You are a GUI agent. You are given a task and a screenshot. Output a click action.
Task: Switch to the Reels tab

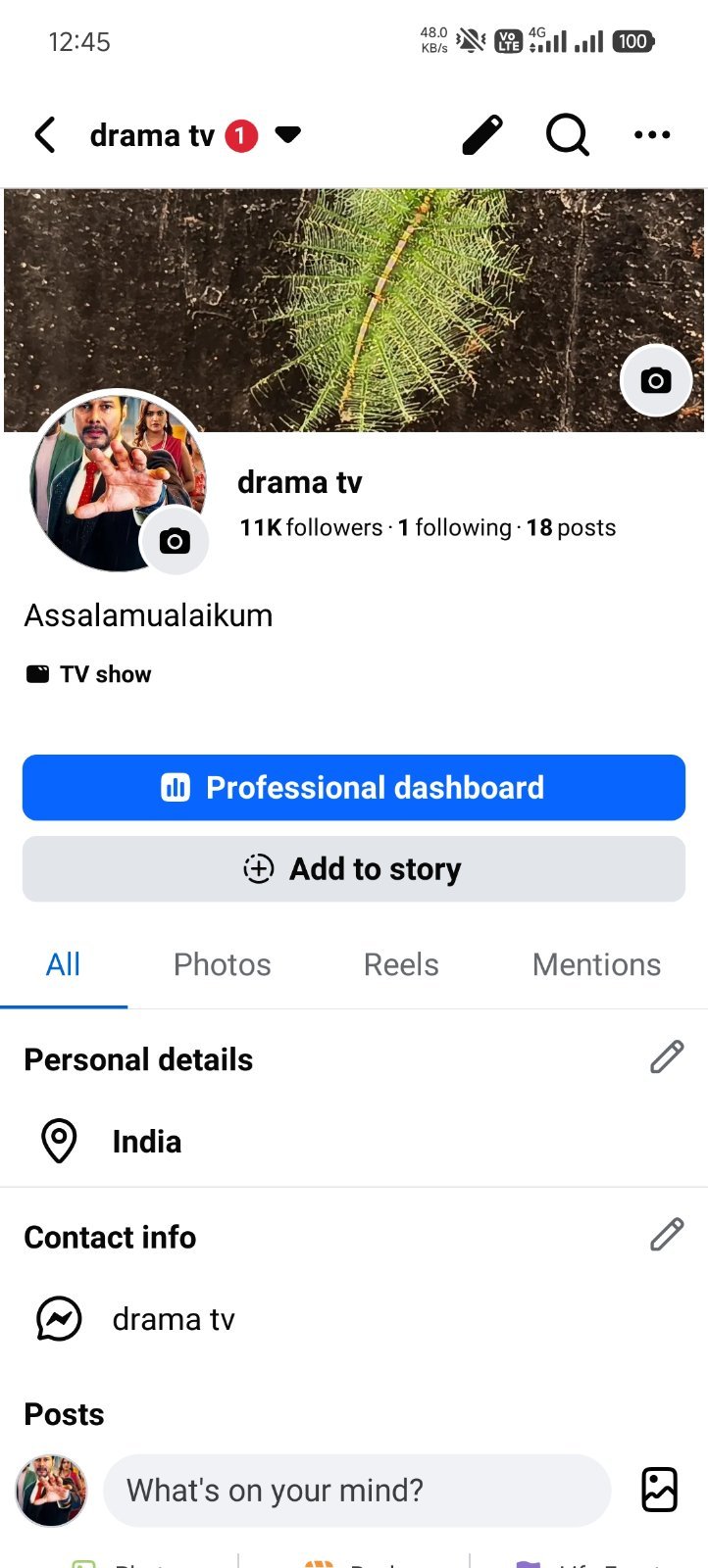(x=401, y=965)
